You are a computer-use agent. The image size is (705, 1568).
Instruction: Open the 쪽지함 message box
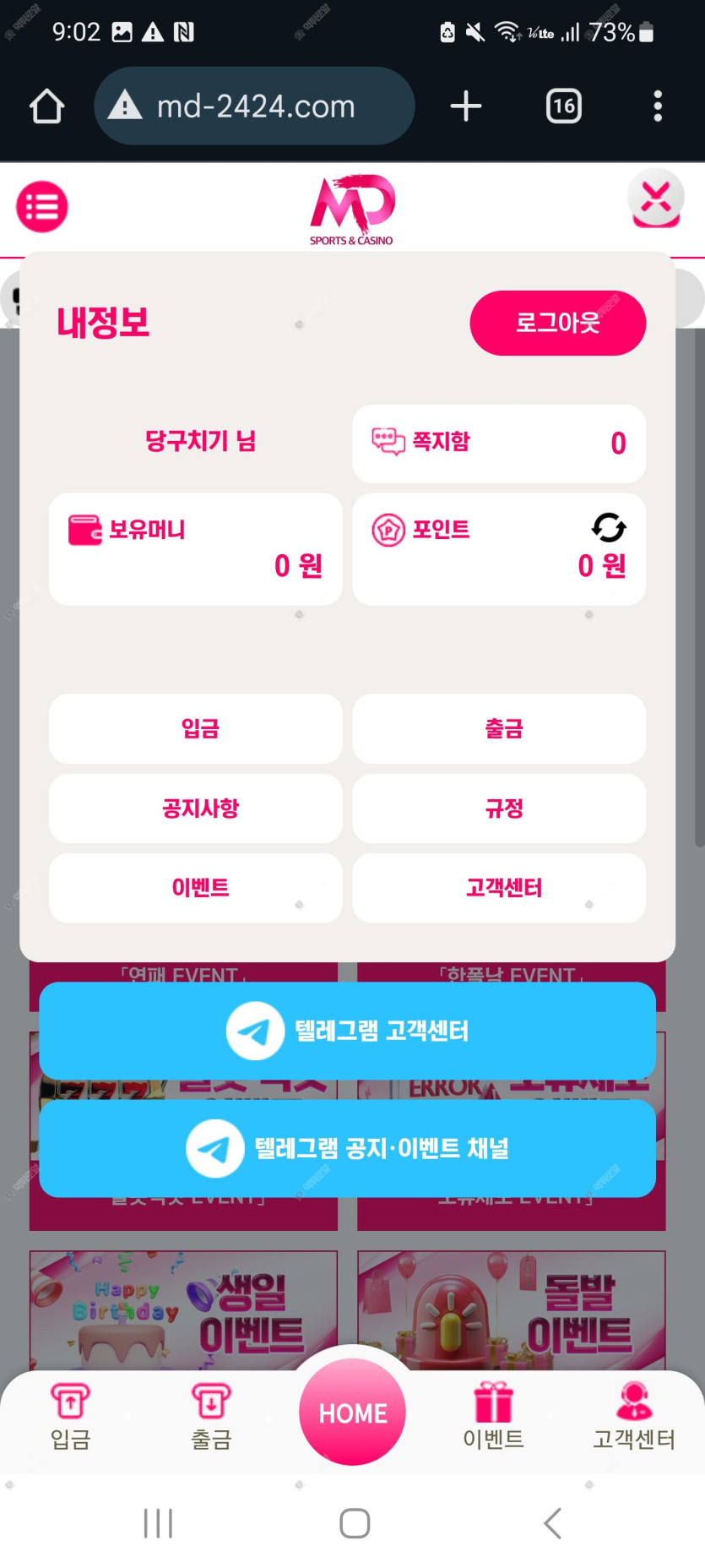[498, 443]
